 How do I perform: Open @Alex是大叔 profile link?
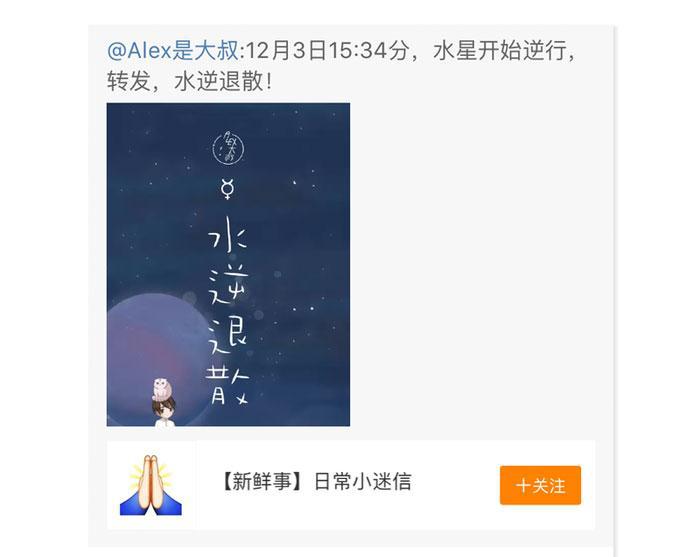tap(173, 51)
